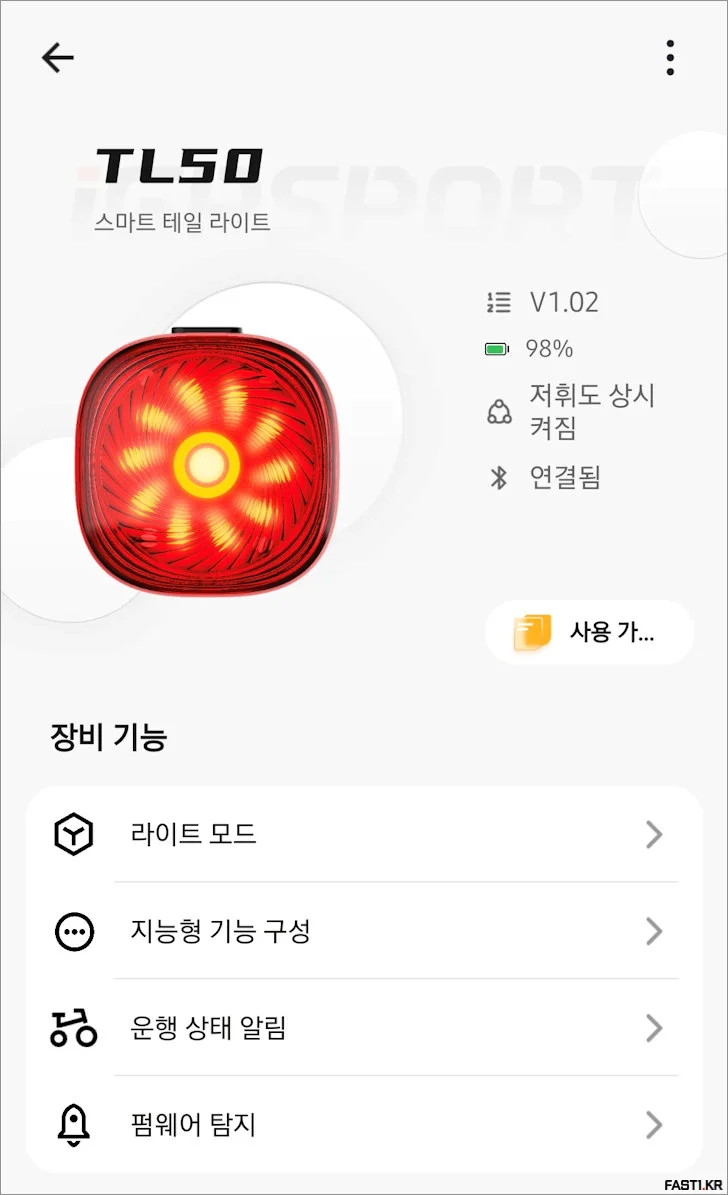
Task: Expand the 운행 상태 알림 row
Action: point(364,1029)
